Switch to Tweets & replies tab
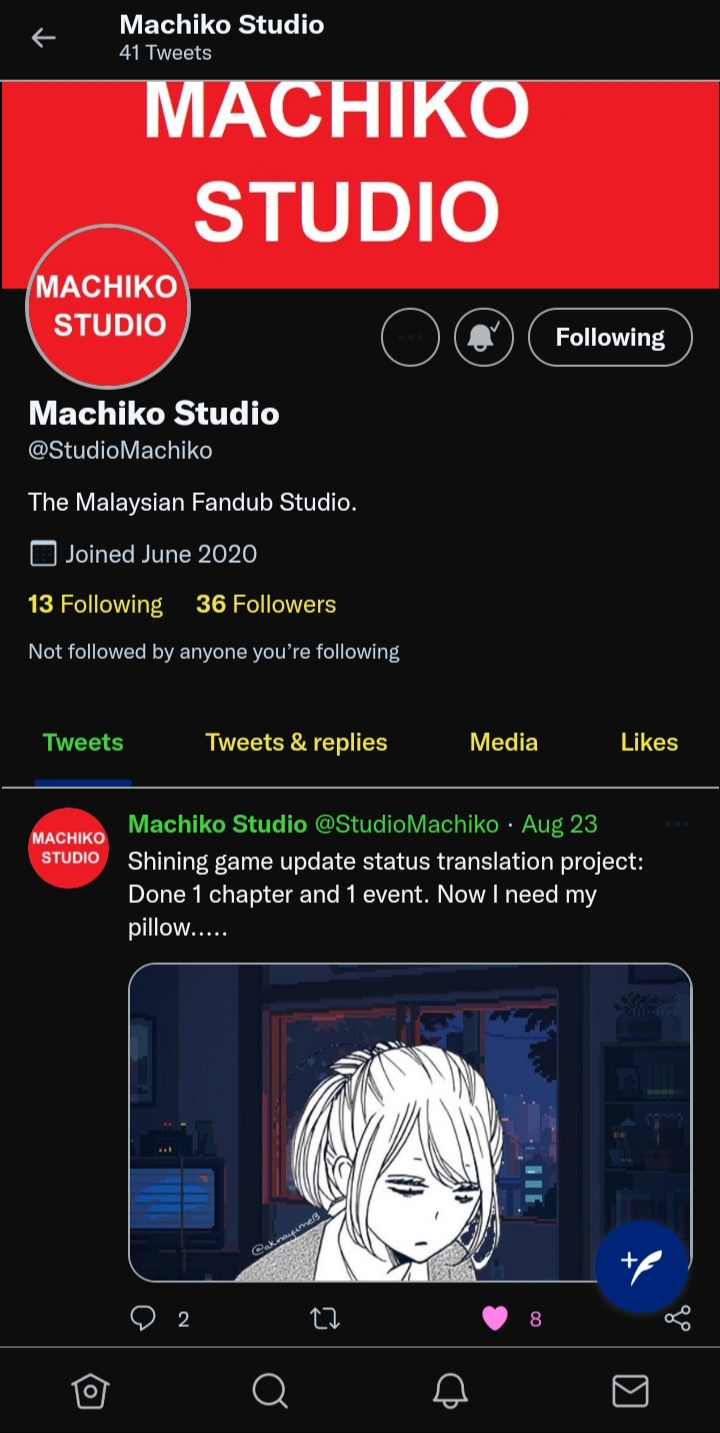 296,742
